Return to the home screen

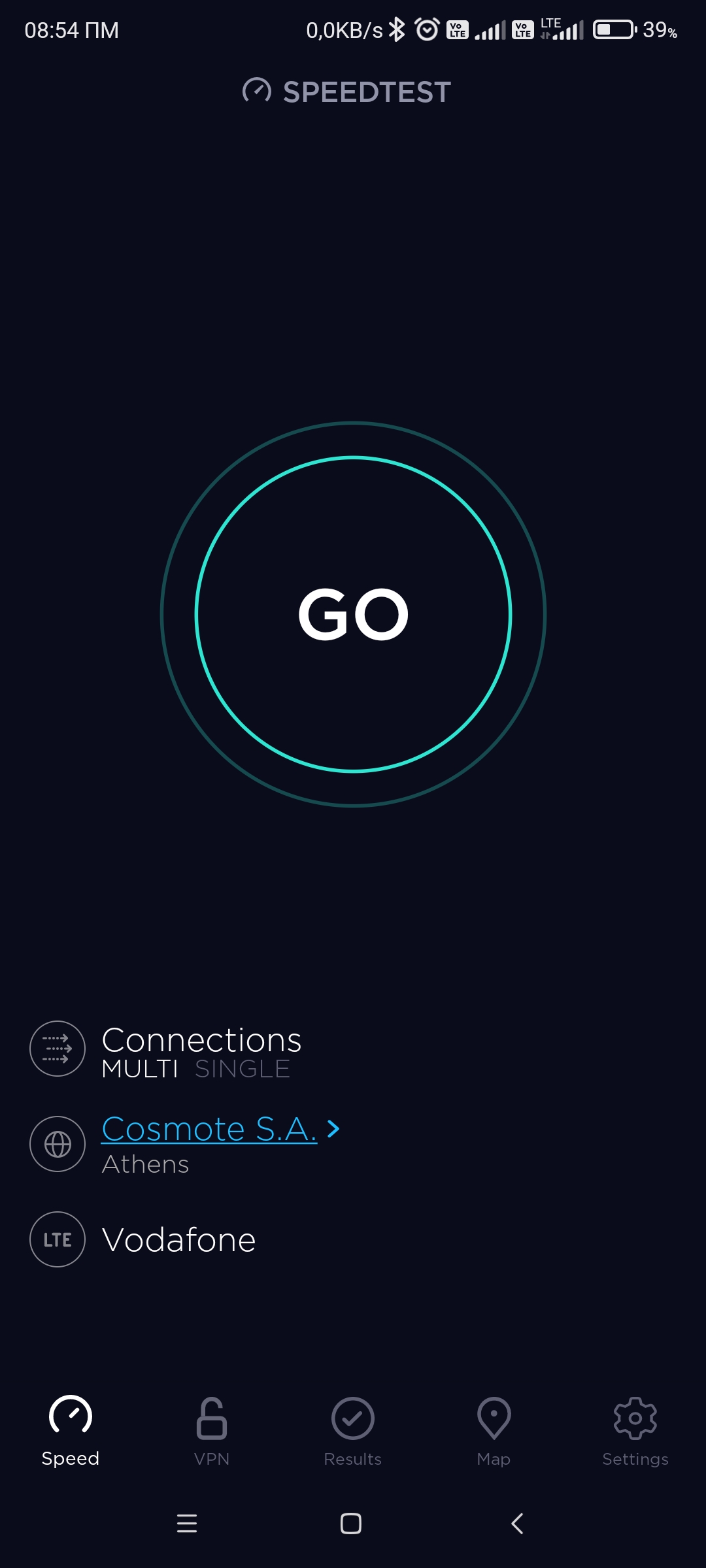point(351,1524)
